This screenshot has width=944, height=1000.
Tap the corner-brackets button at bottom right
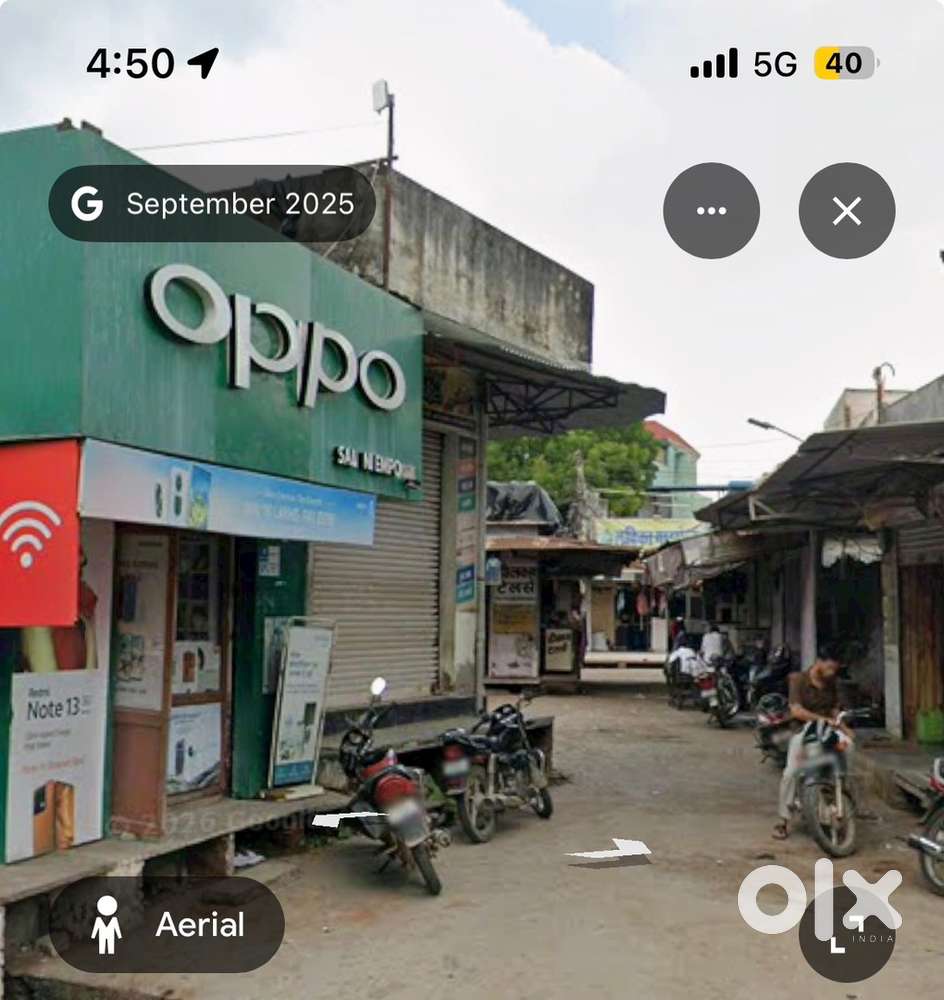(x=846, y=934)
